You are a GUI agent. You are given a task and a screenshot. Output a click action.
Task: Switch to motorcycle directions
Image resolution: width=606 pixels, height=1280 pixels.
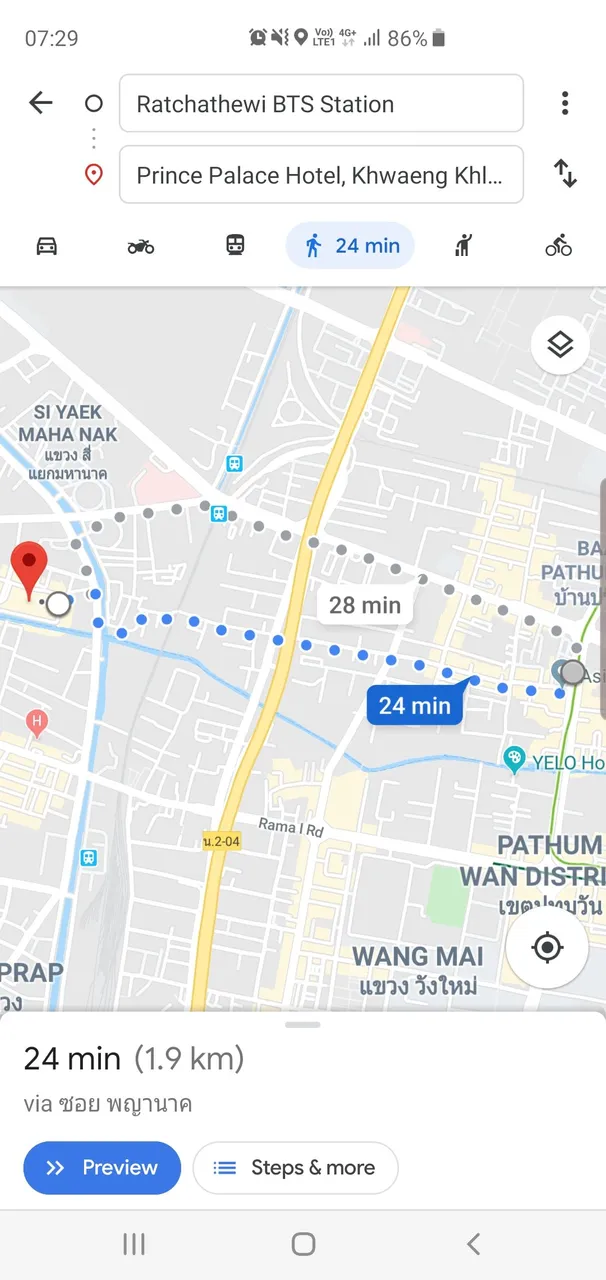[x=141, y=246]
